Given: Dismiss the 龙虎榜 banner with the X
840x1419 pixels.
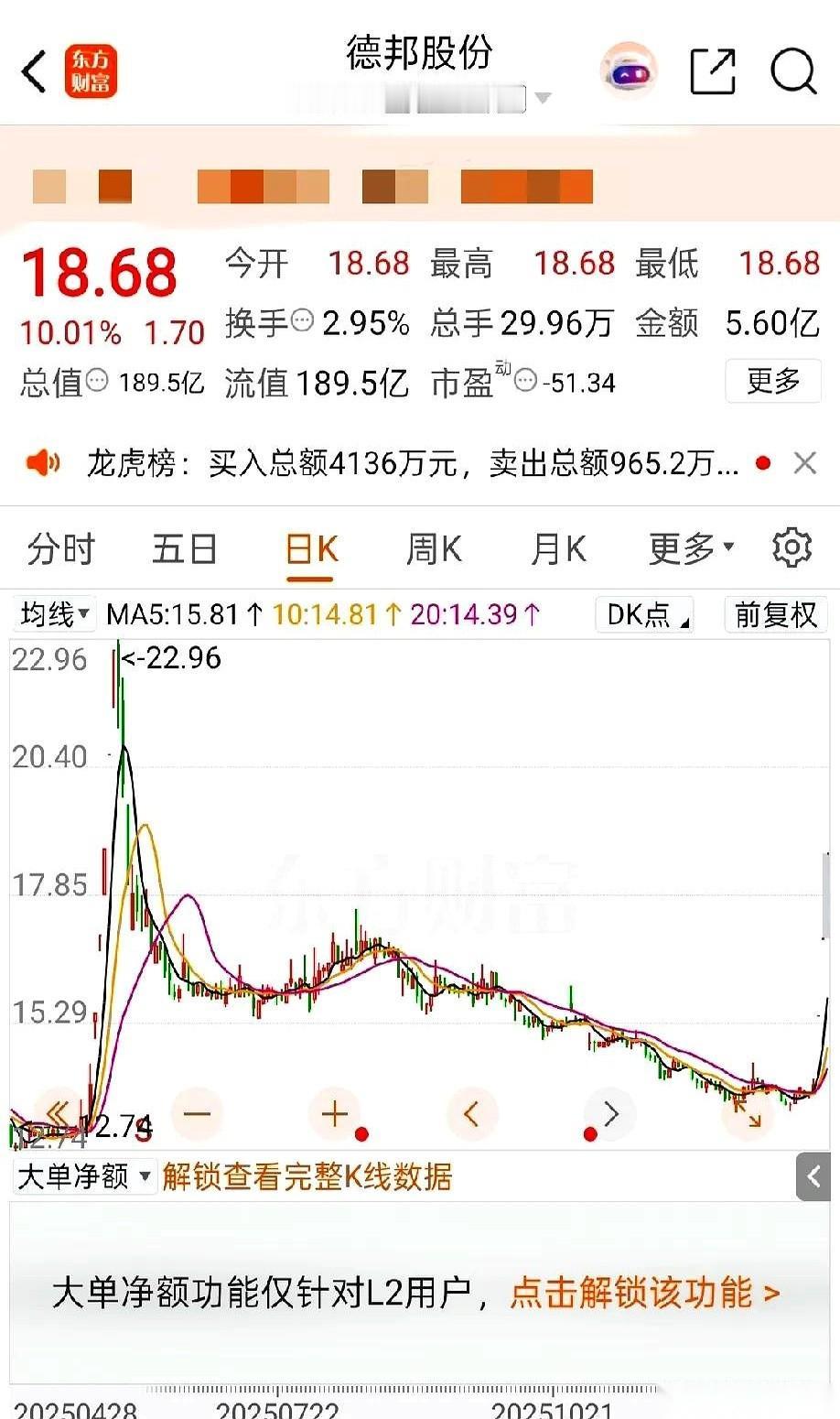Looking at the screenshot, I should click(805, 463).
